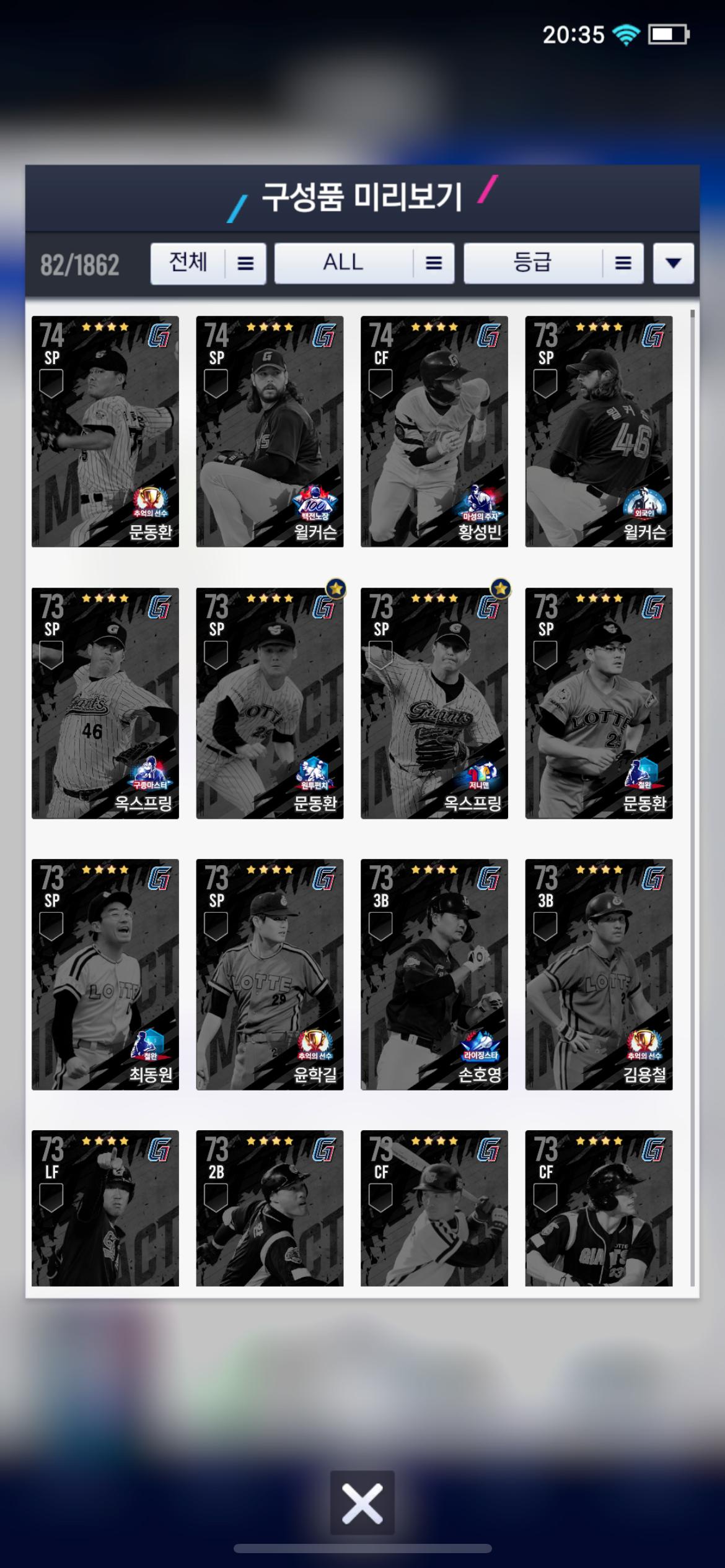Screen dimensions: 725x1568
Task: Open the 전체 filter dropdown
Action: pyautogui.click(x=208, y=264)
